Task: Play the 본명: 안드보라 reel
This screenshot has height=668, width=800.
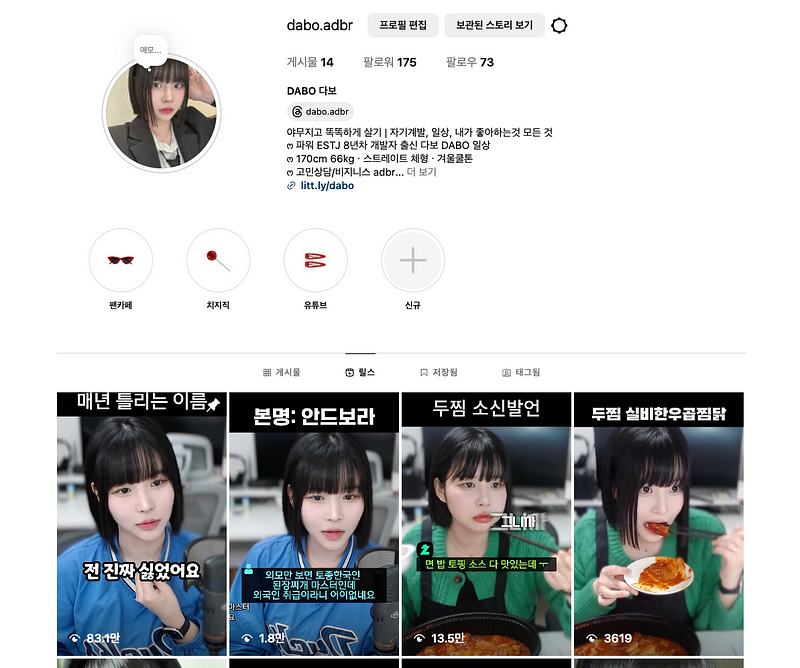Action: pyautogui.click(x=313, y=520)
